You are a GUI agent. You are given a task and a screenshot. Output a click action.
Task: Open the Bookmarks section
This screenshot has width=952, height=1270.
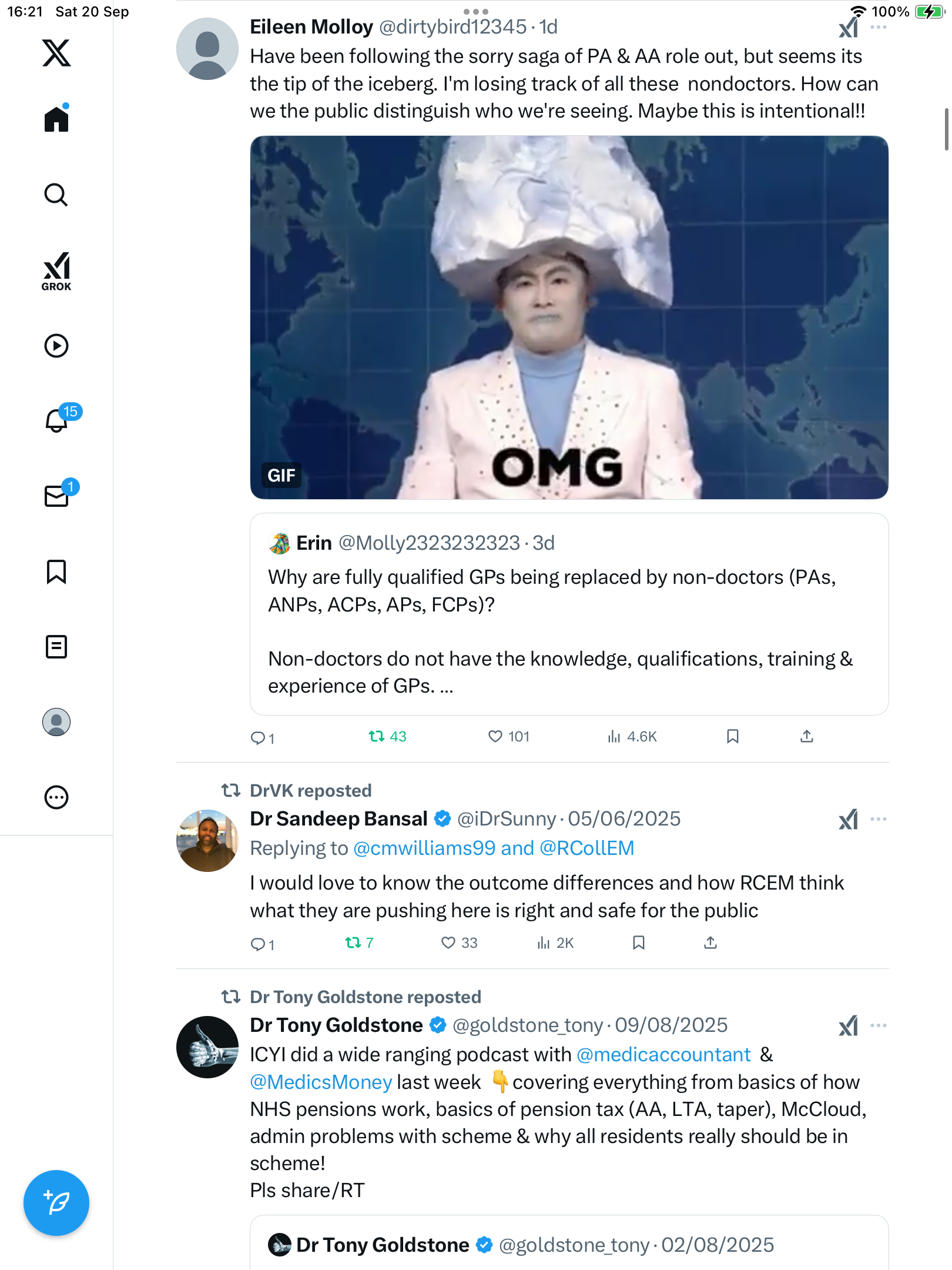pos(56,571)
